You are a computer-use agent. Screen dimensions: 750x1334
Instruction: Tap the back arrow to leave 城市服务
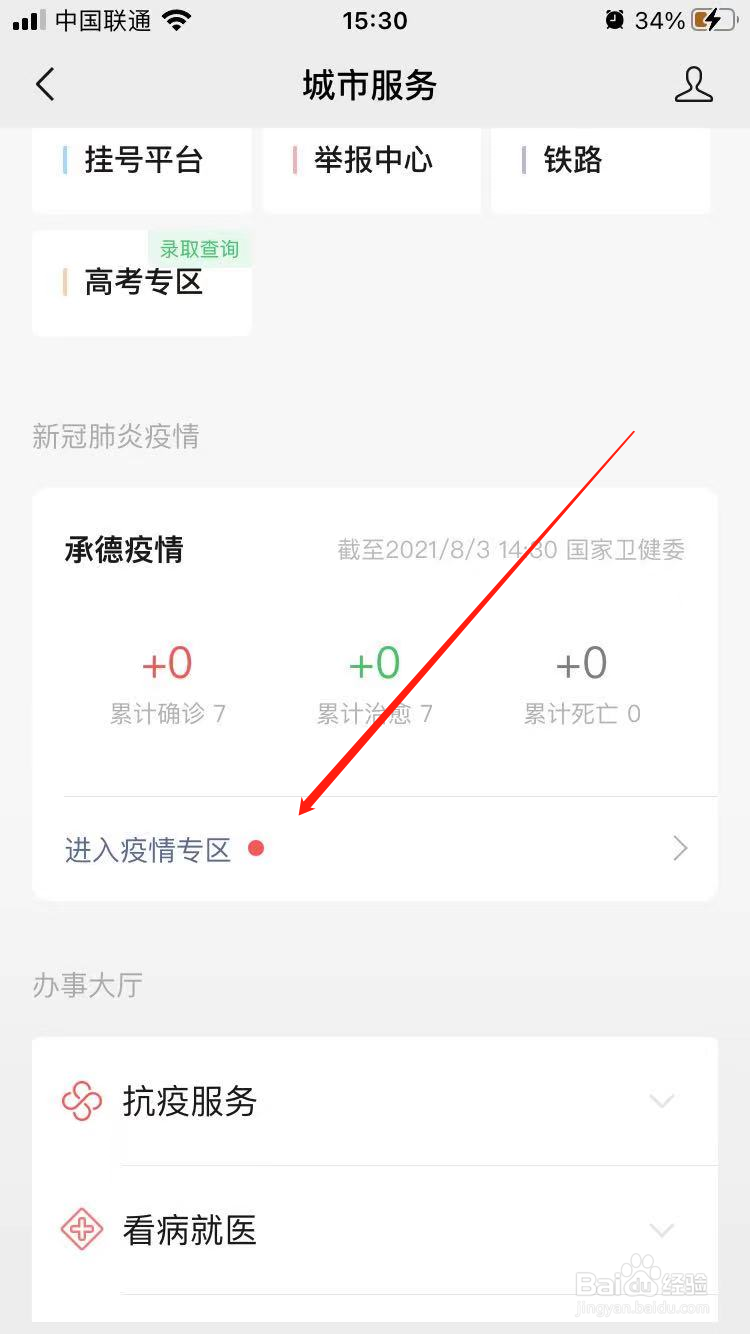[x=45, y=85]
